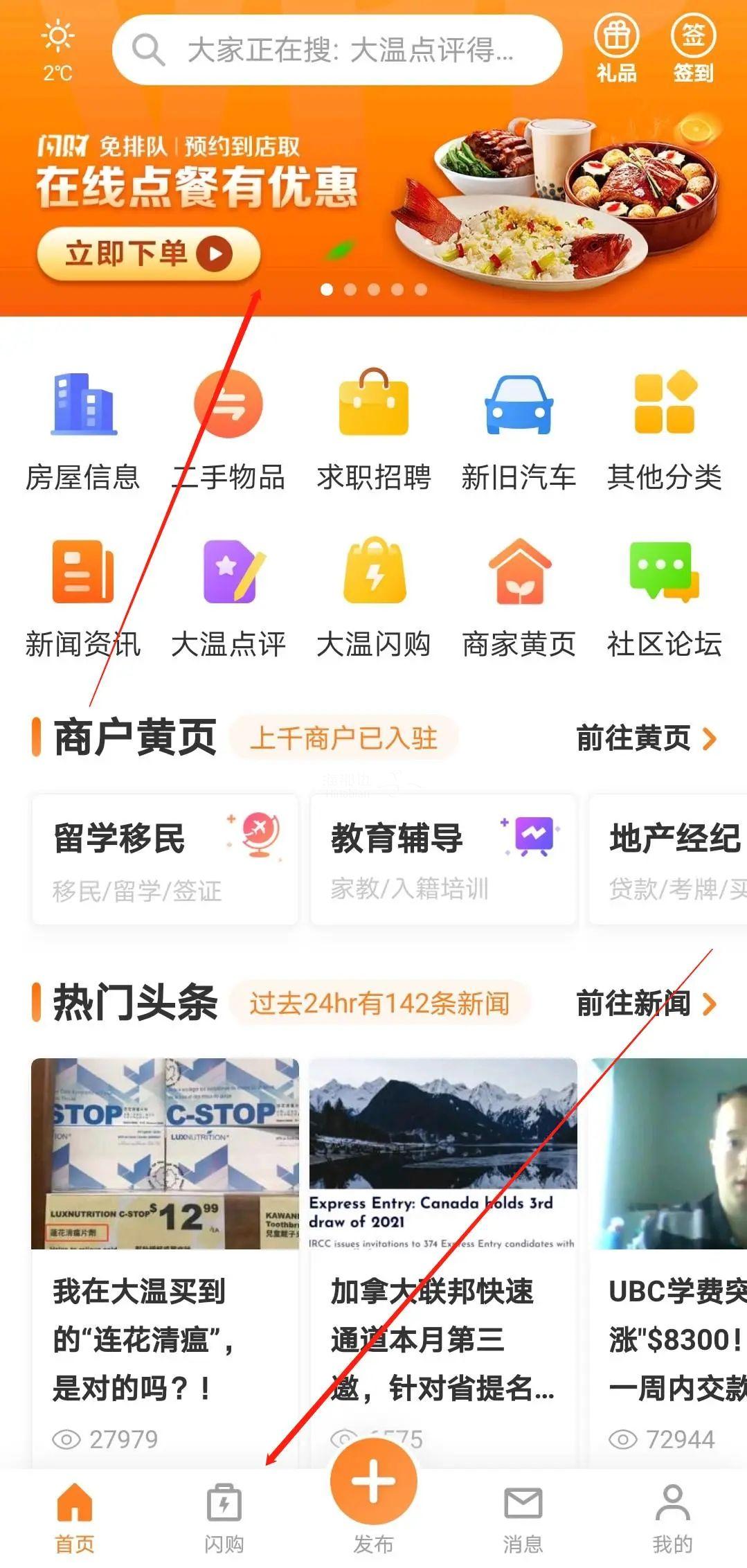Open the search box at the top
747x1568 pixels.
click(x=337, y=50)
